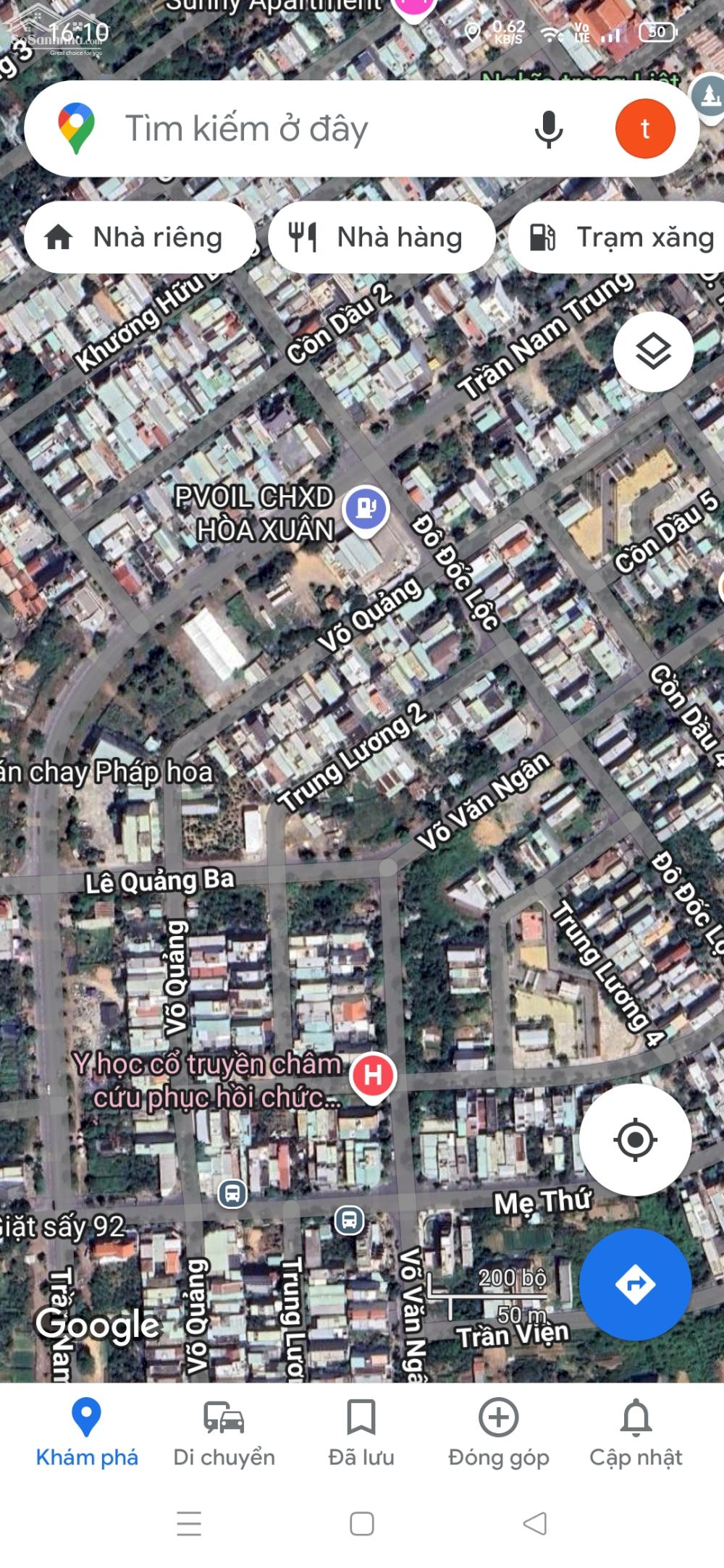Image resolution: width=724 pixels, height=1568 pixels.
Task: Tap the 'Tìm kiếm ở đây' search box
Action: pos(290,129)
